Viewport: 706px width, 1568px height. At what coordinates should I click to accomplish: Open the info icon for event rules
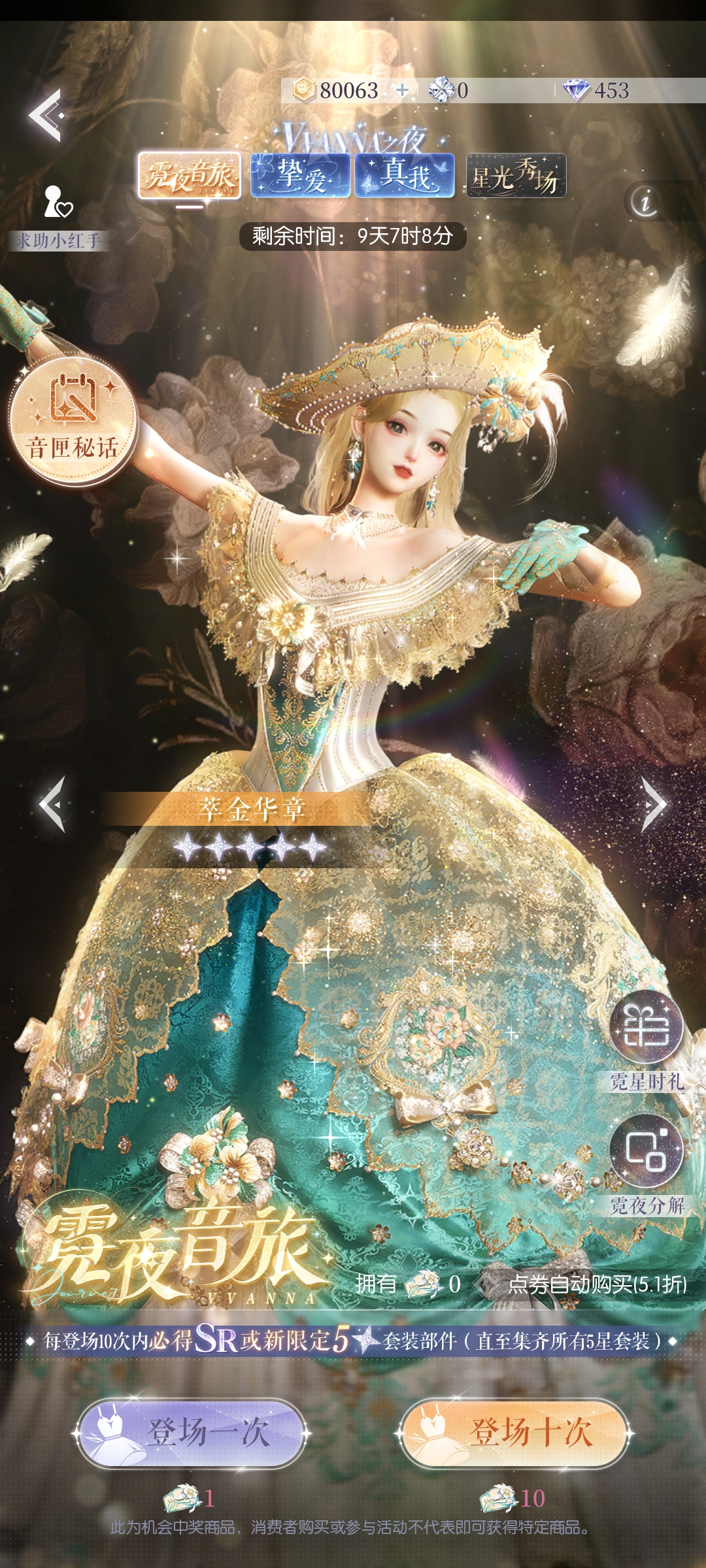[x=645, y=202]
